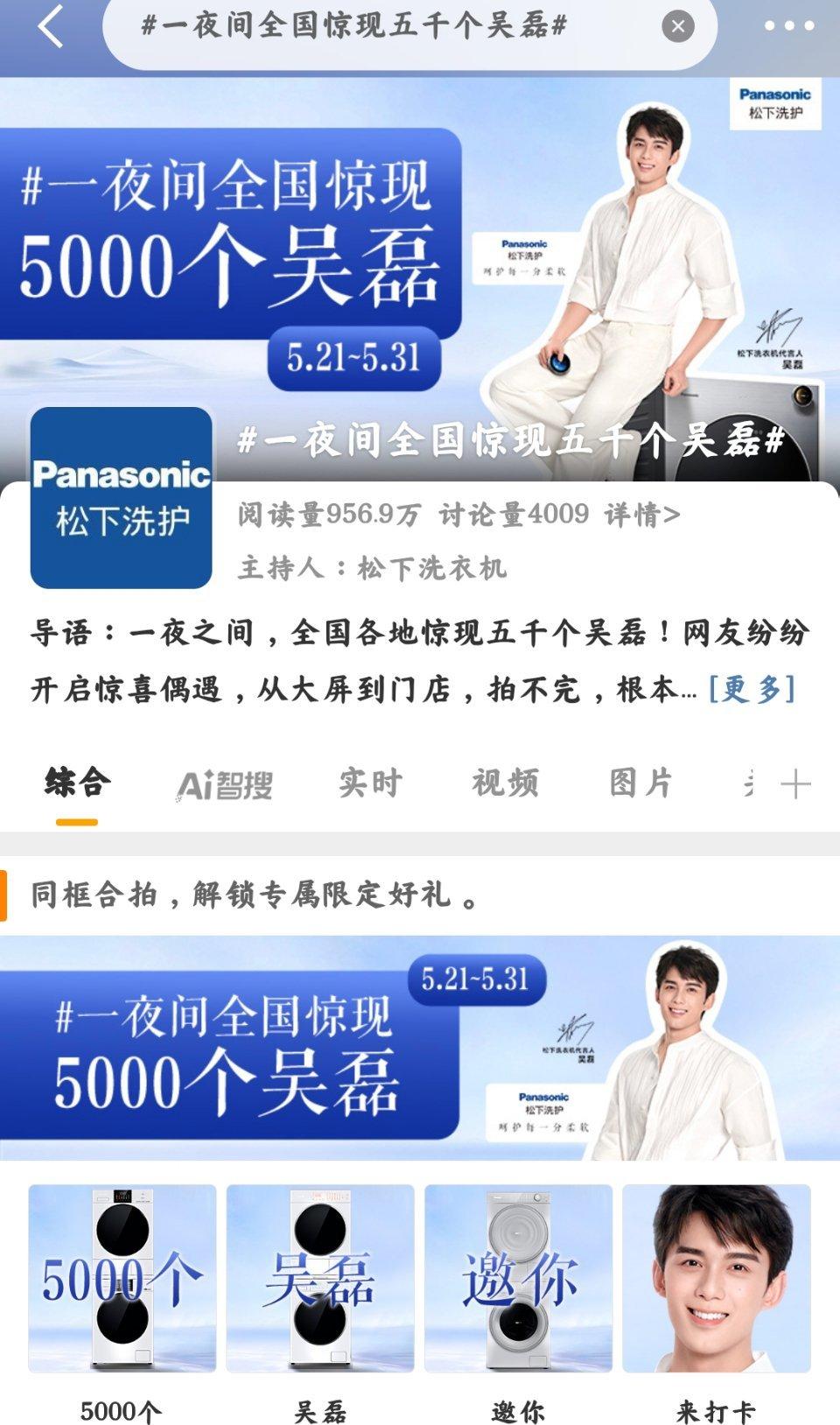
Task: Open the three-dot overflow menu
Action: pos(788,26)
